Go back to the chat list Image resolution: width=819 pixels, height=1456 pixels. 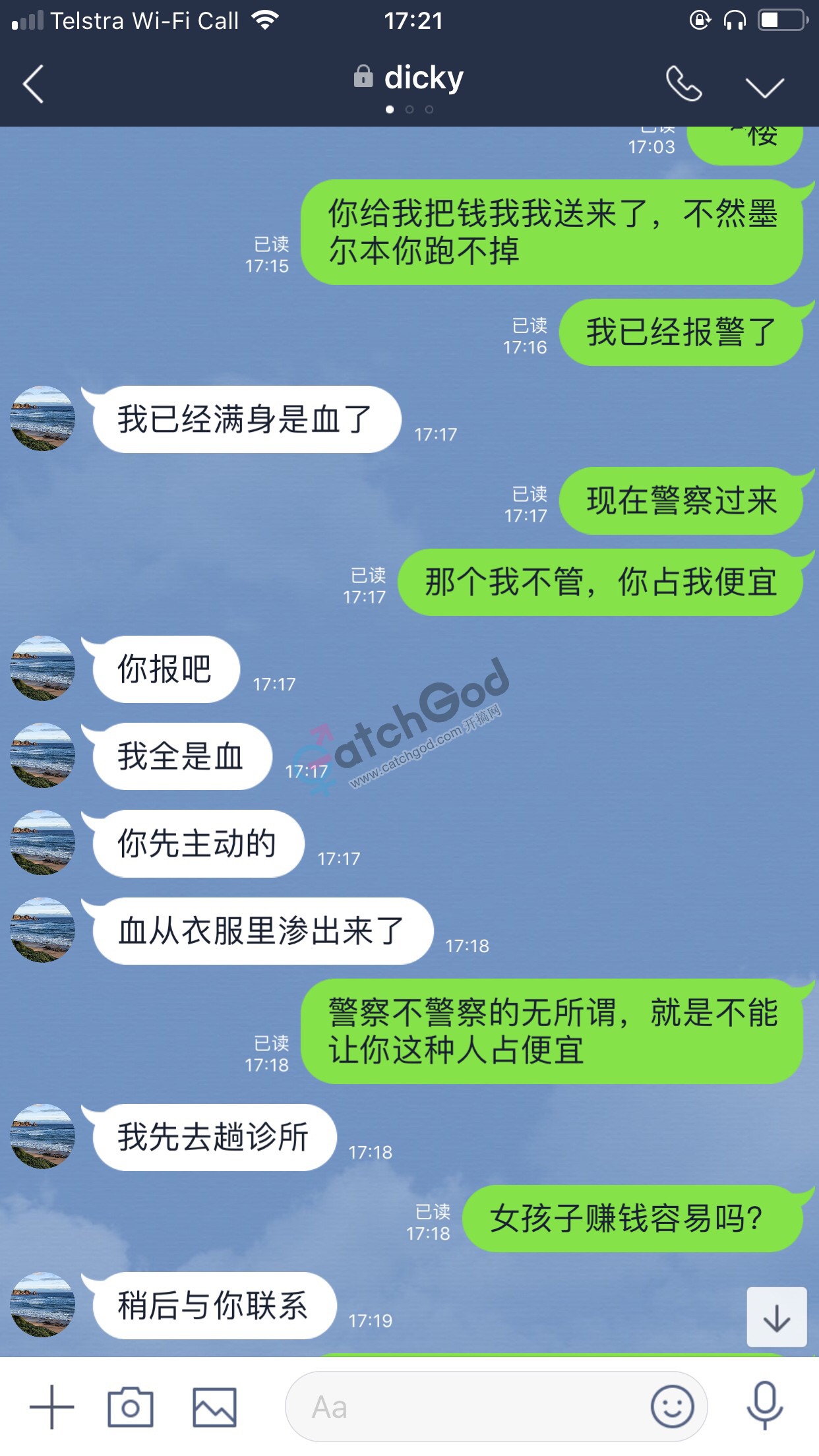[x=33, y=84]
